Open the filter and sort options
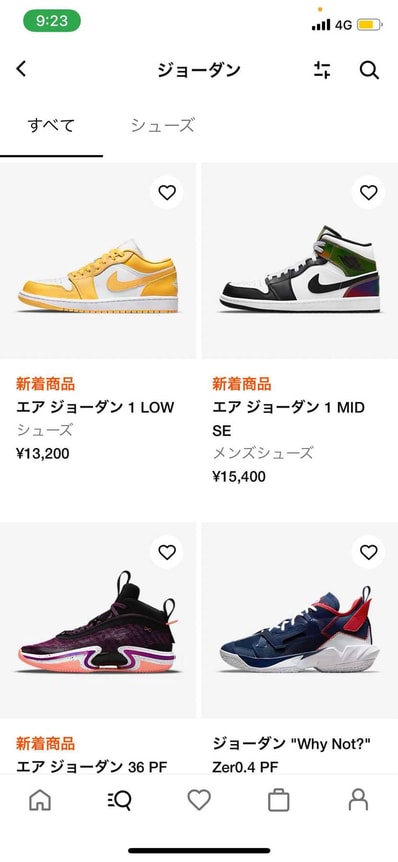This screenshot has height=862, width=398. 322,70
